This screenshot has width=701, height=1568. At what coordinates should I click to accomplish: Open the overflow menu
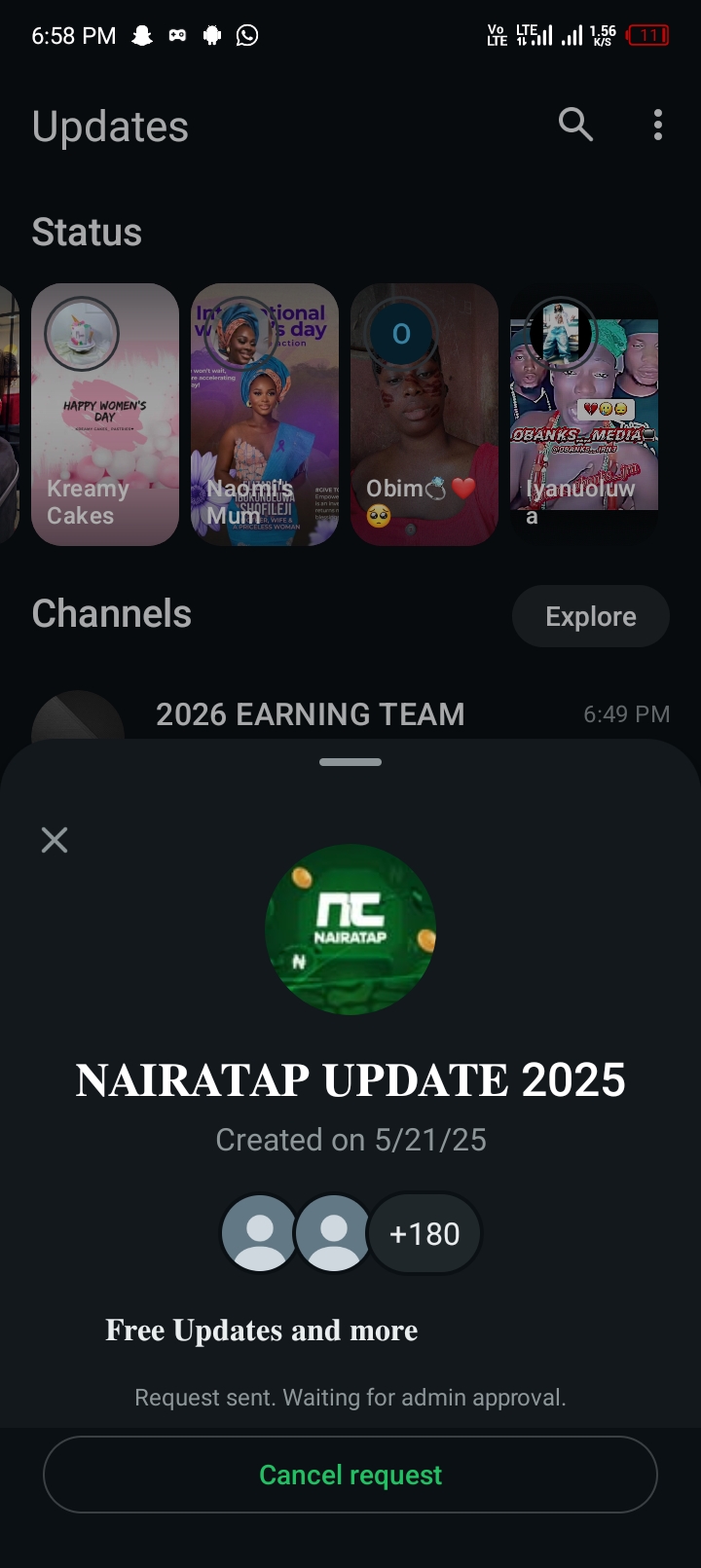658,125
